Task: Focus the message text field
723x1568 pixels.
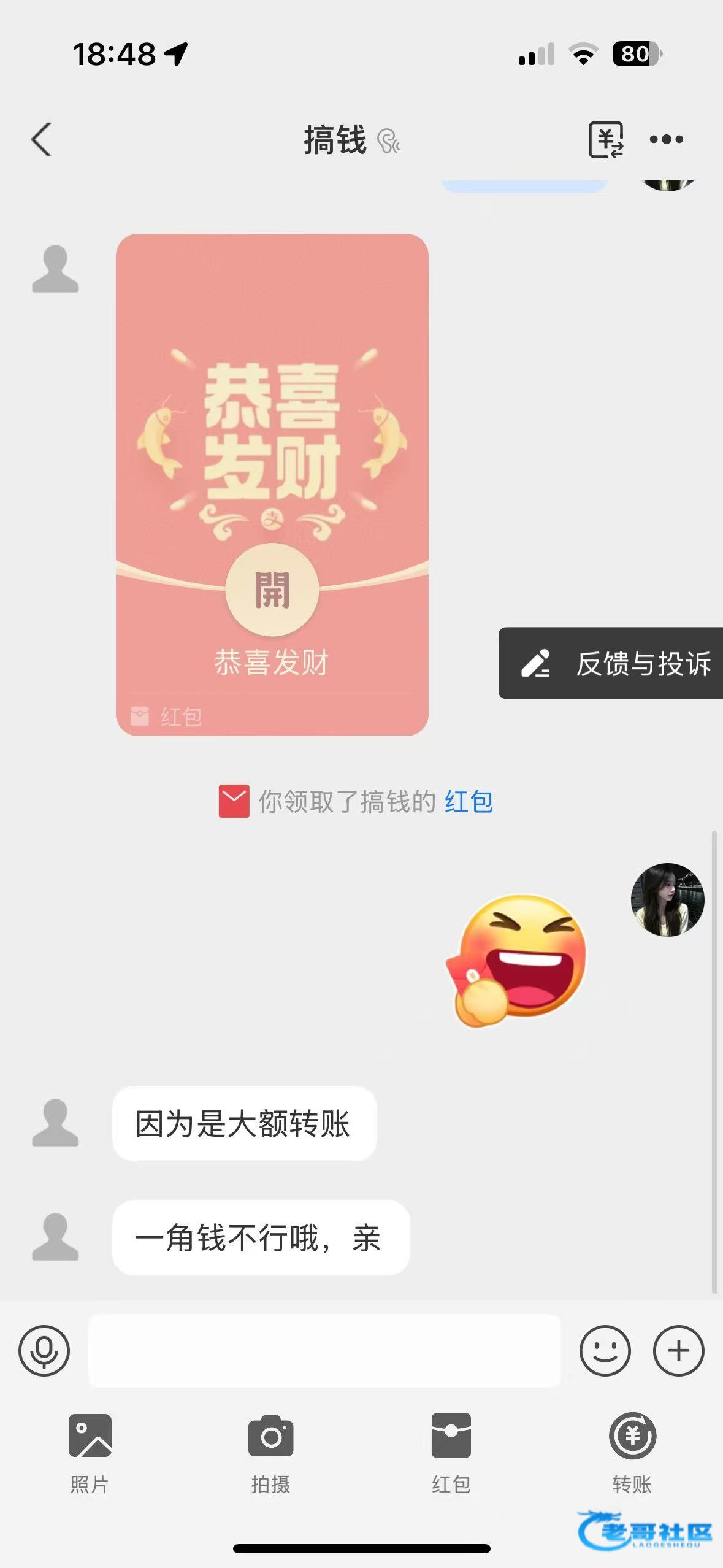Action: tap(324, 1351)
